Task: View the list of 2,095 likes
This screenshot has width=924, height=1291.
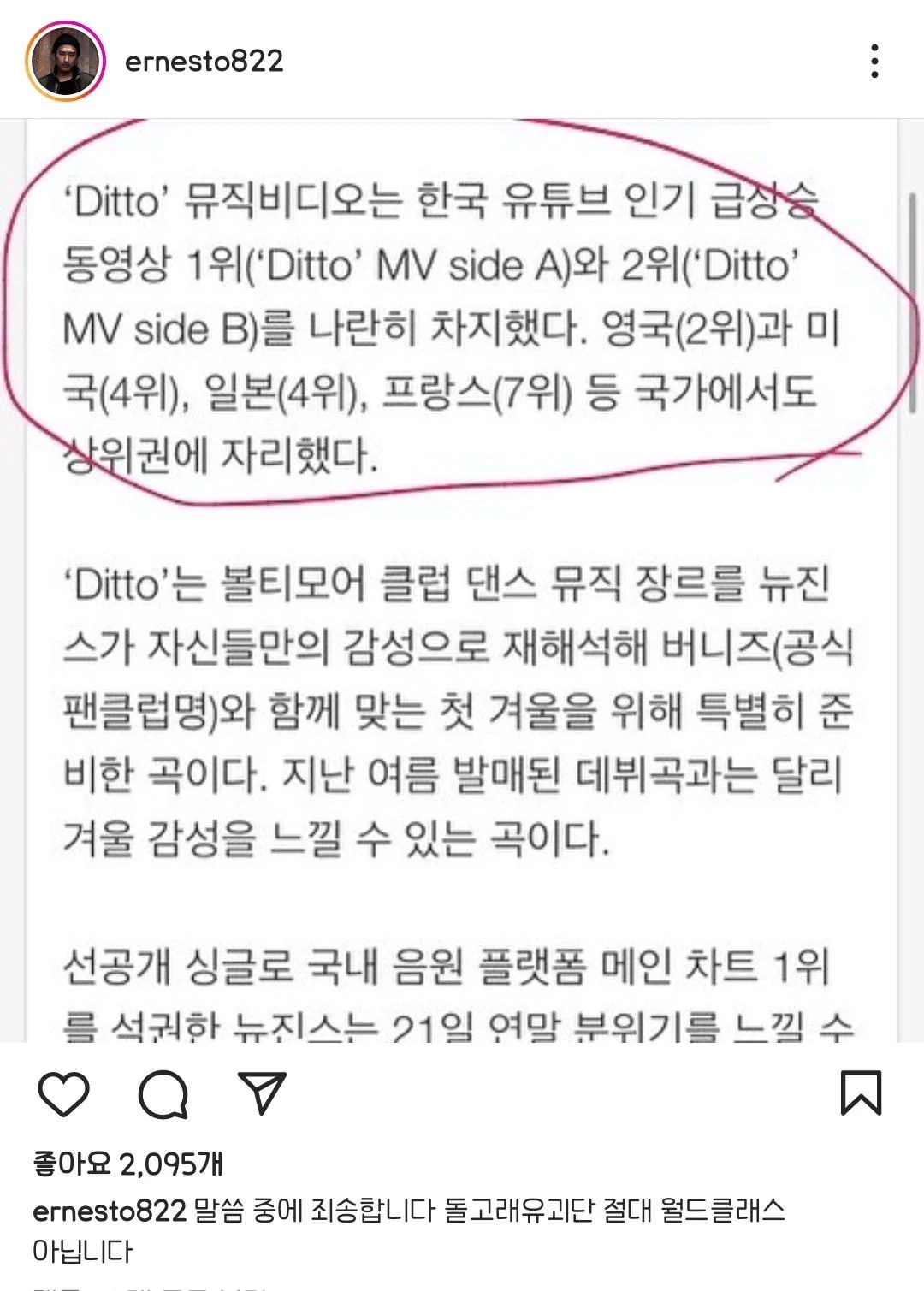Action: point(128,1164)
